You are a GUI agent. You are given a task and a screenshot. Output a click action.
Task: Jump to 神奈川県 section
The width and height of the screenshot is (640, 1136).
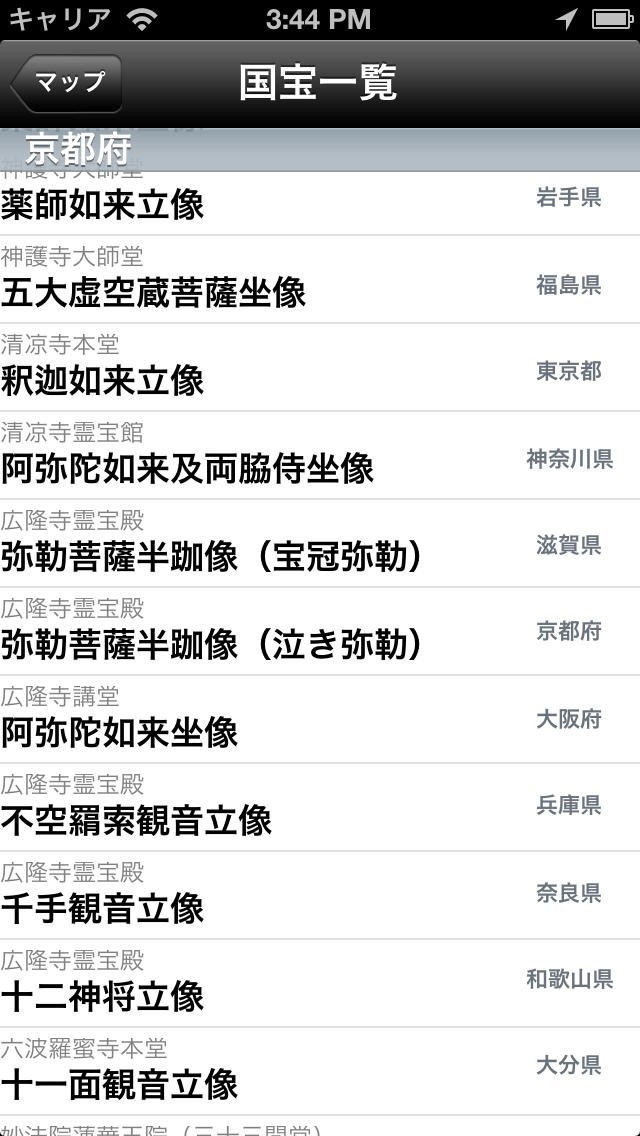click(569, 459)
